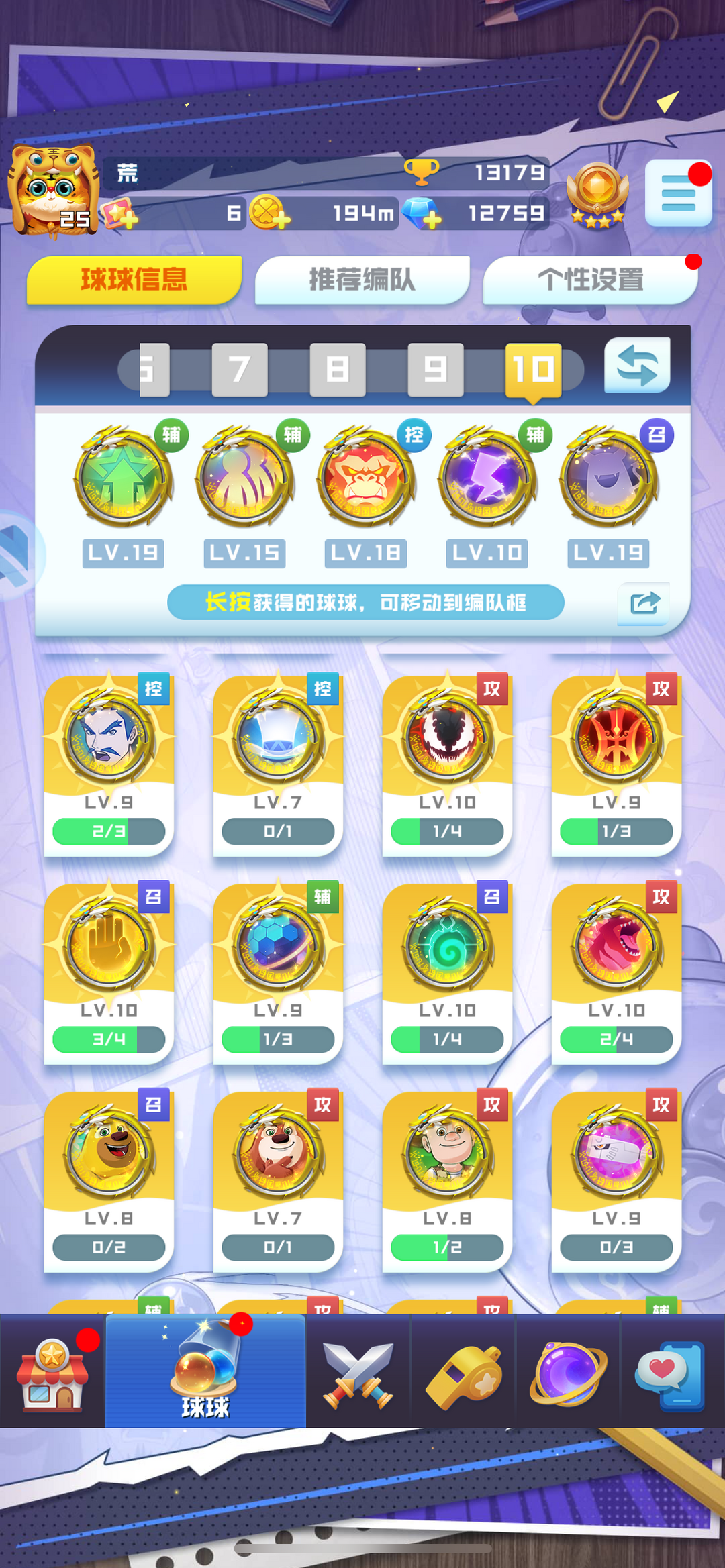The height and width of the screenshot is (1568, 725).
Task: Open the red gorilla ball LV.18
Action: [366, 478]
